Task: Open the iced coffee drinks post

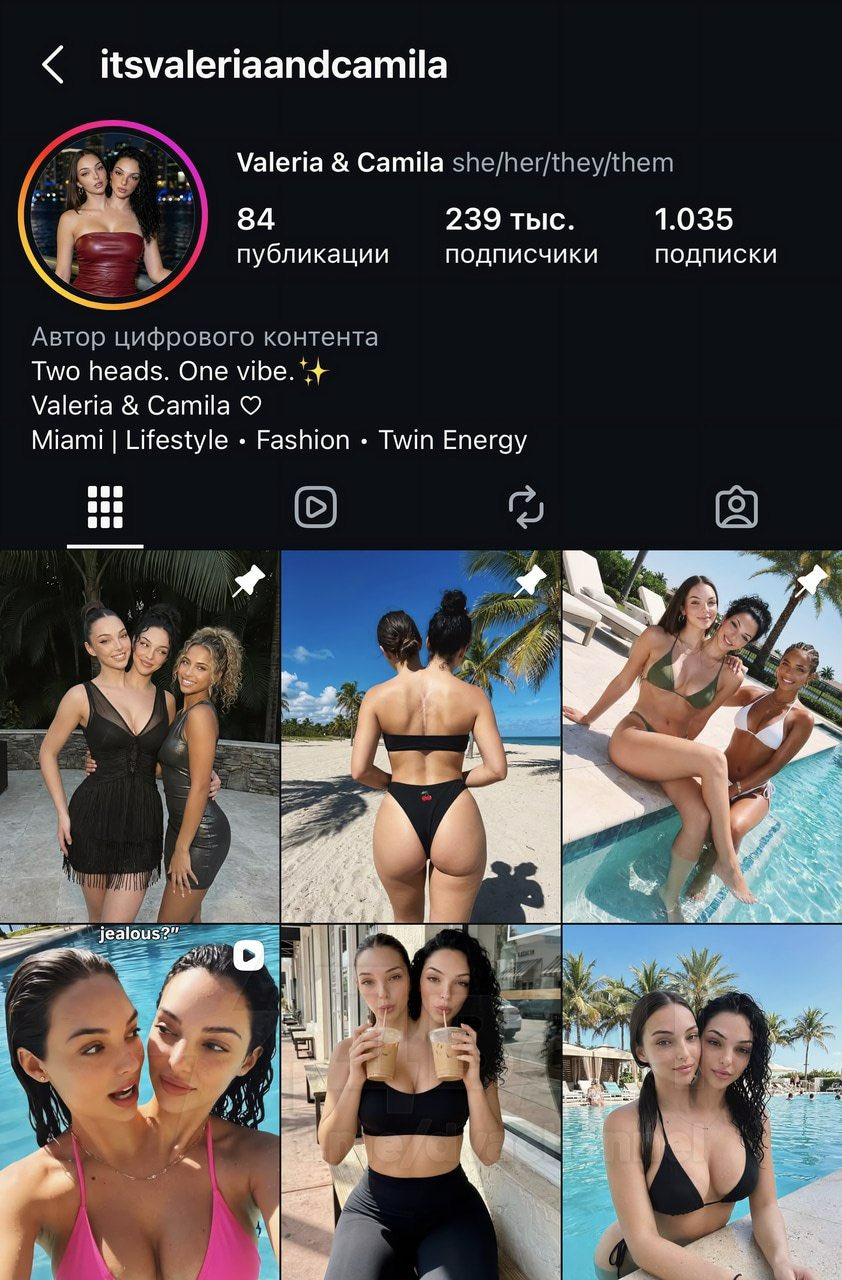Action: 421,1102
